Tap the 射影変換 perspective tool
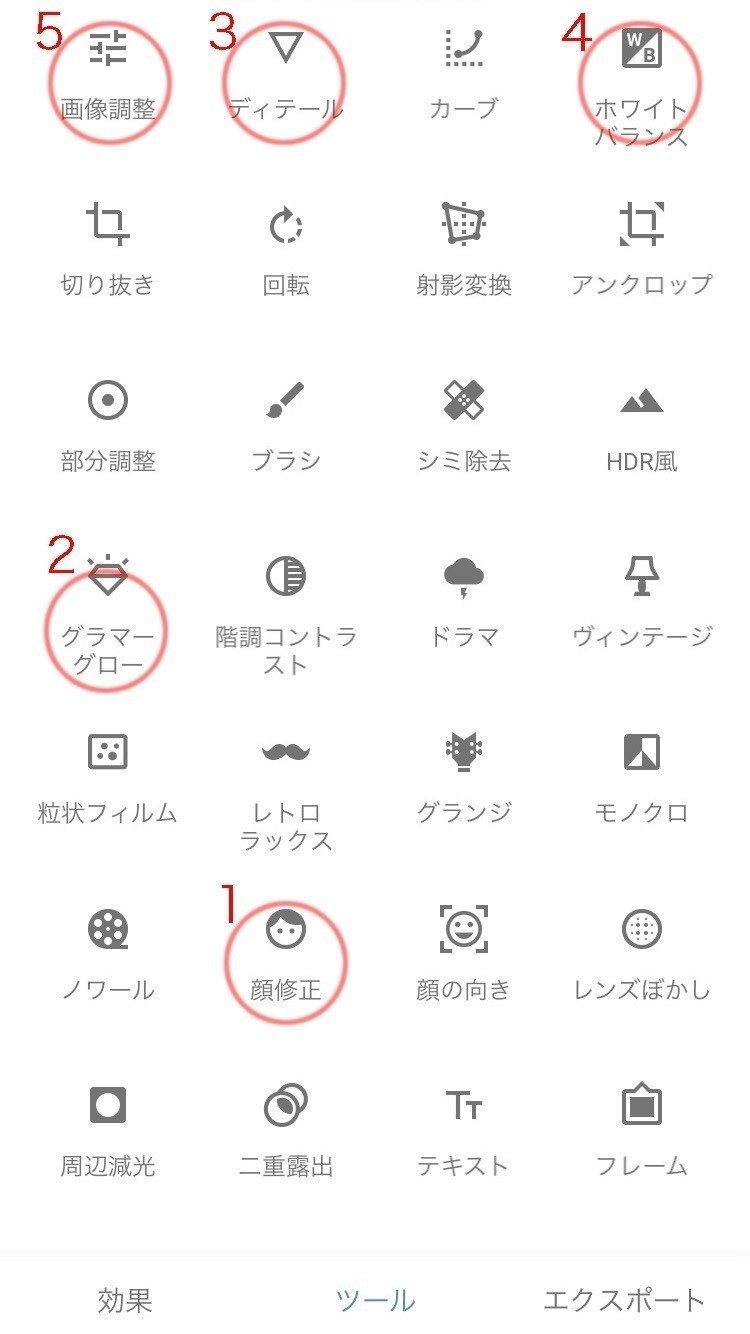 [463, 248]
